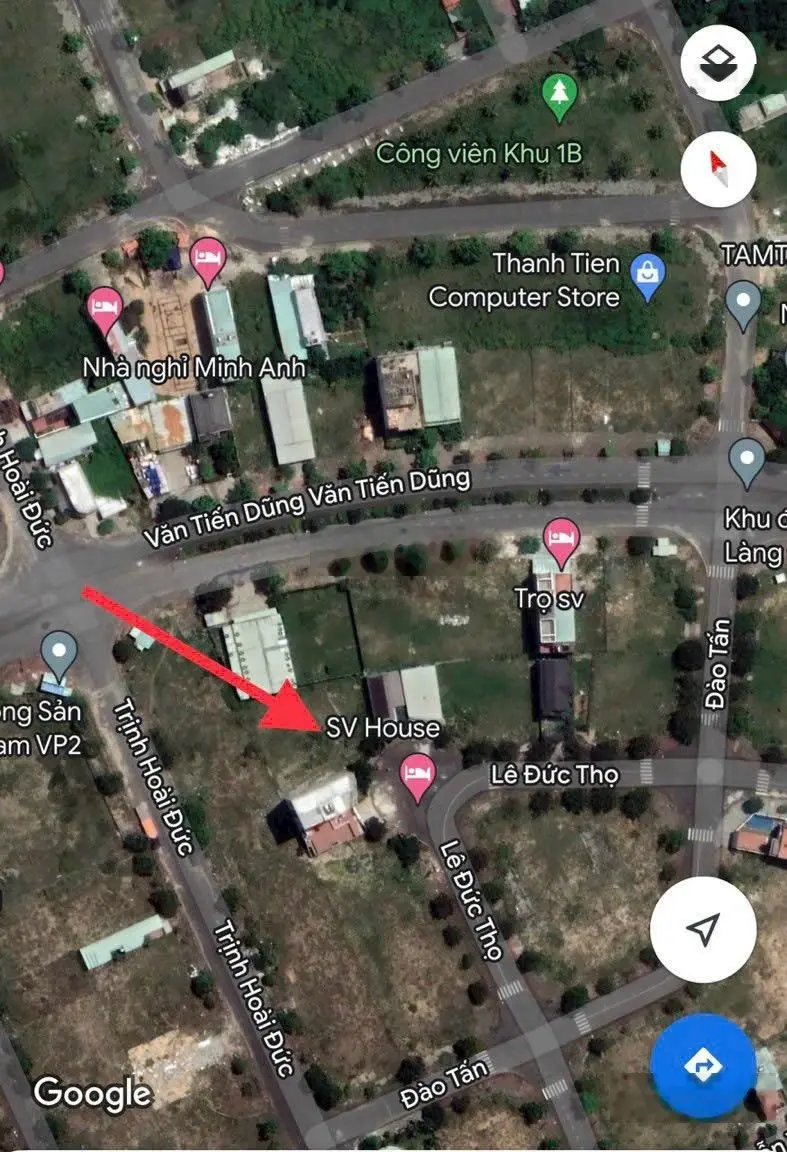Image resolution: width=787 pixels, height=1152 pixels.
Task: Select the Nhà nghỉ Minh Anh pin
Action: click(x=105, y=307)
